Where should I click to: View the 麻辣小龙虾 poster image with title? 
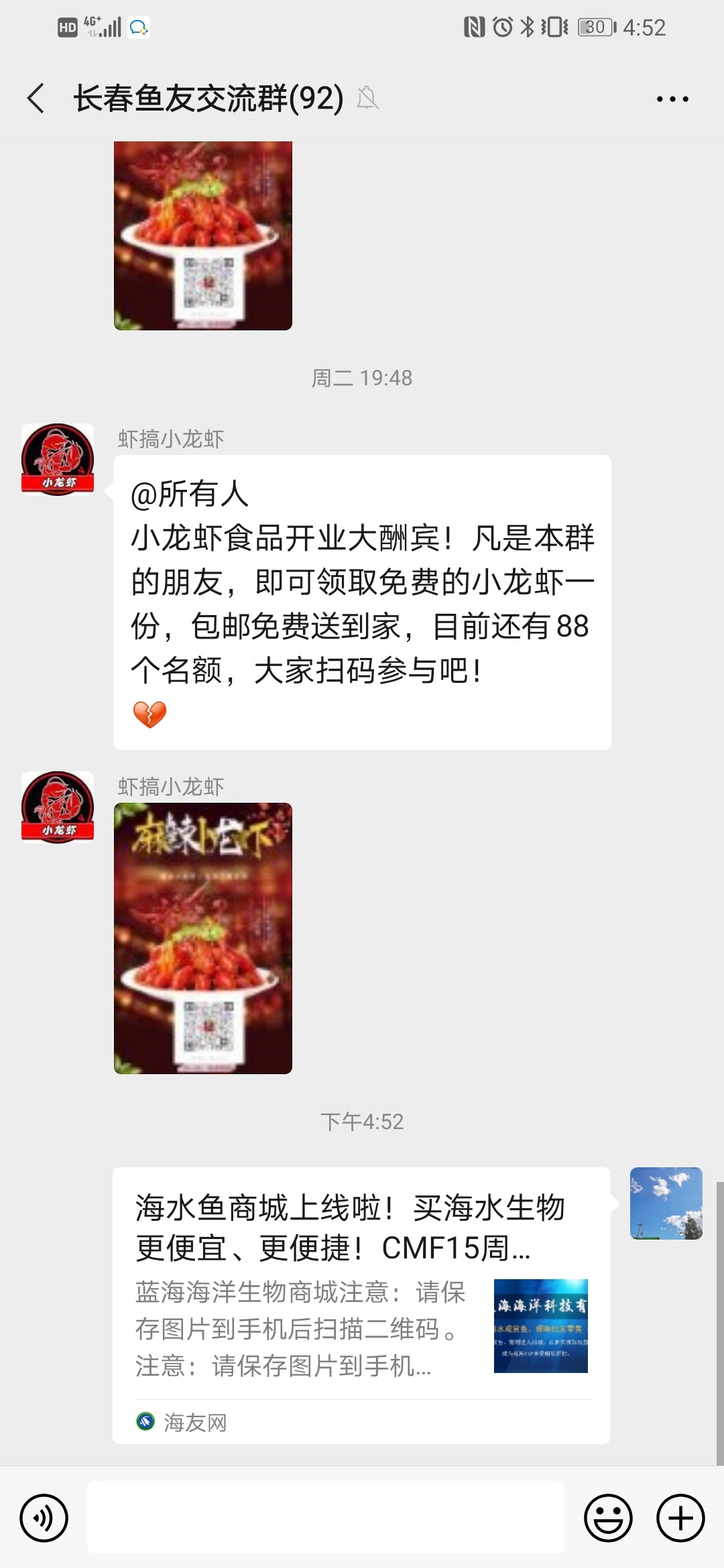point(203,938)
